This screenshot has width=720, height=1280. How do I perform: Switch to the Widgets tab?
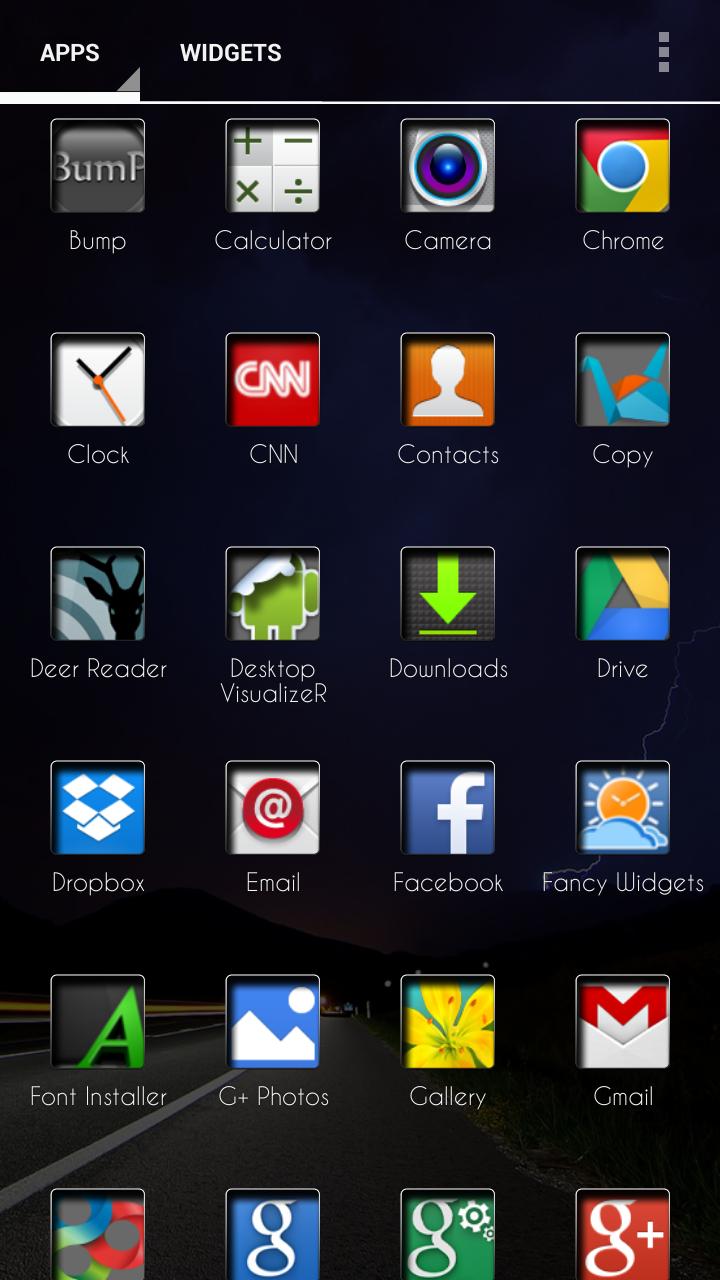tap(230, 53)
